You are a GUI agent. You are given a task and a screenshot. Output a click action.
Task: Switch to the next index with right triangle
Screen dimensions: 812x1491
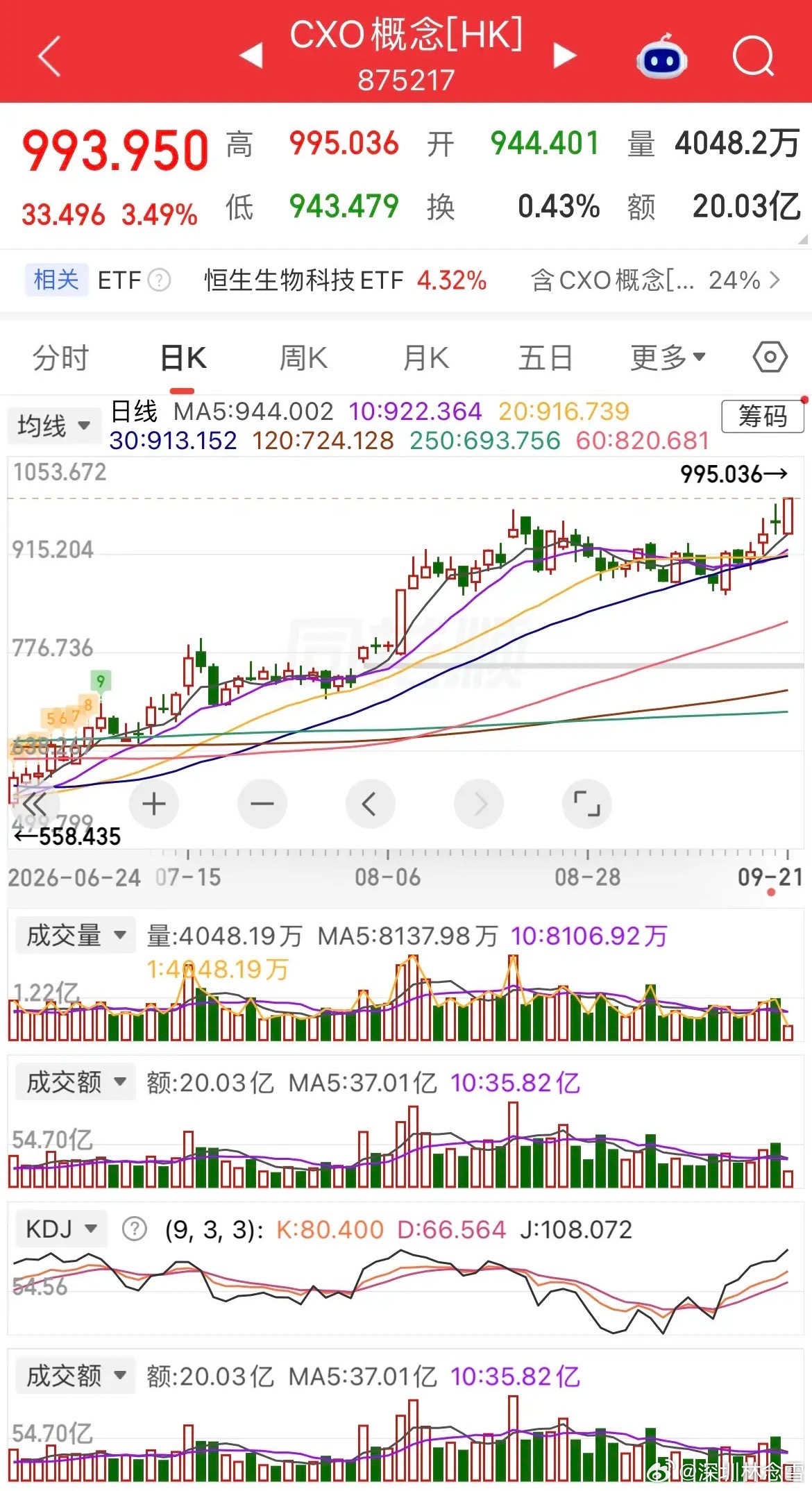(564, 56)
